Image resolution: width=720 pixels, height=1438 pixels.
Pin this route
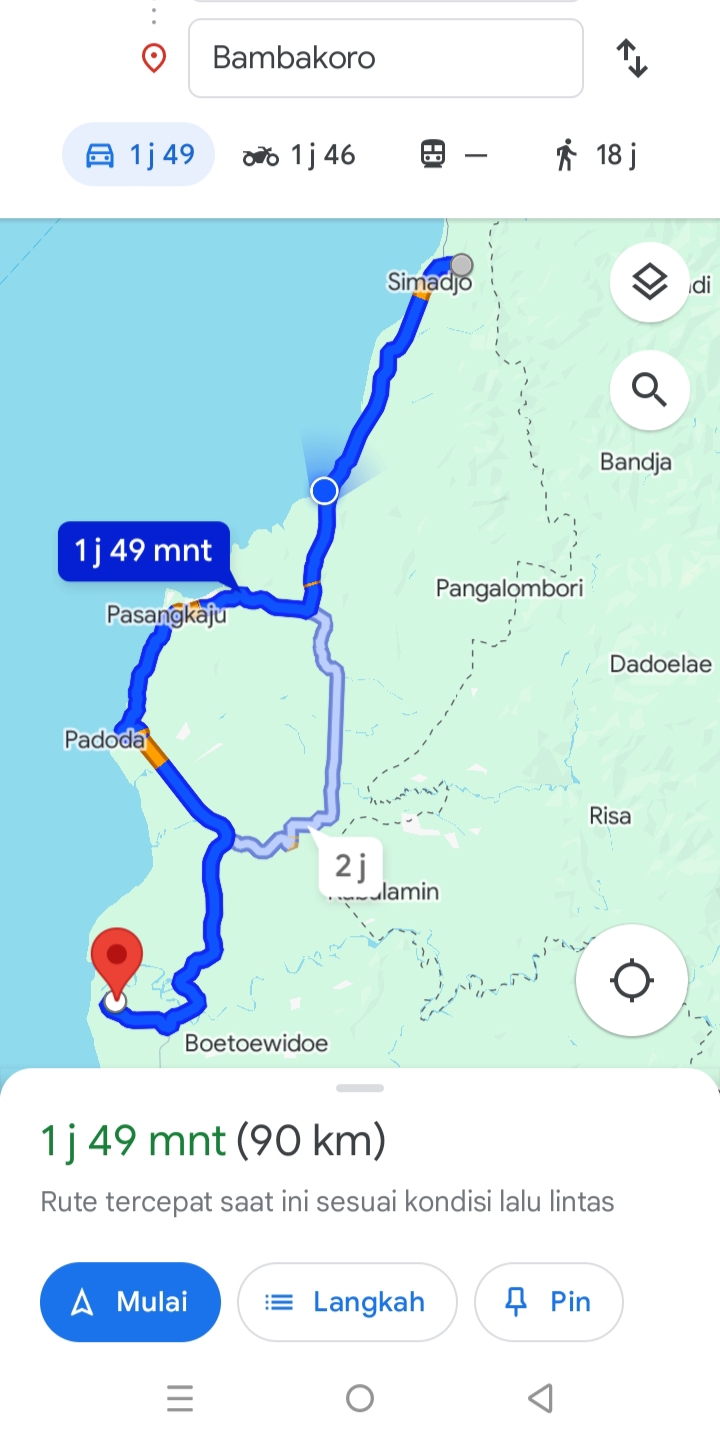pyautogui.click(x=548, y=1302)
